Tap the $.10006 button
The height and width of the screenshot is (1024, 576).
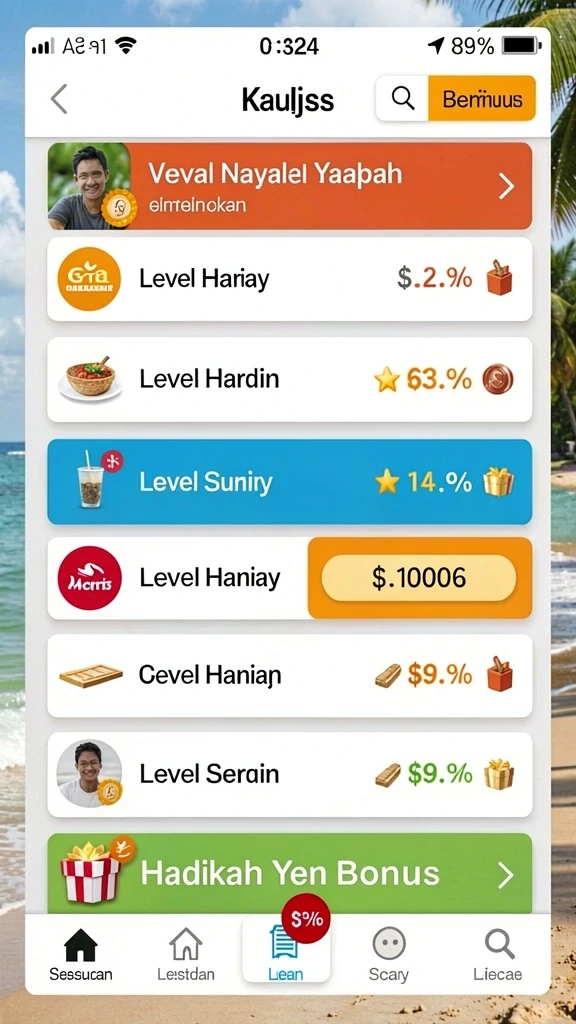(x=419, y=578)
